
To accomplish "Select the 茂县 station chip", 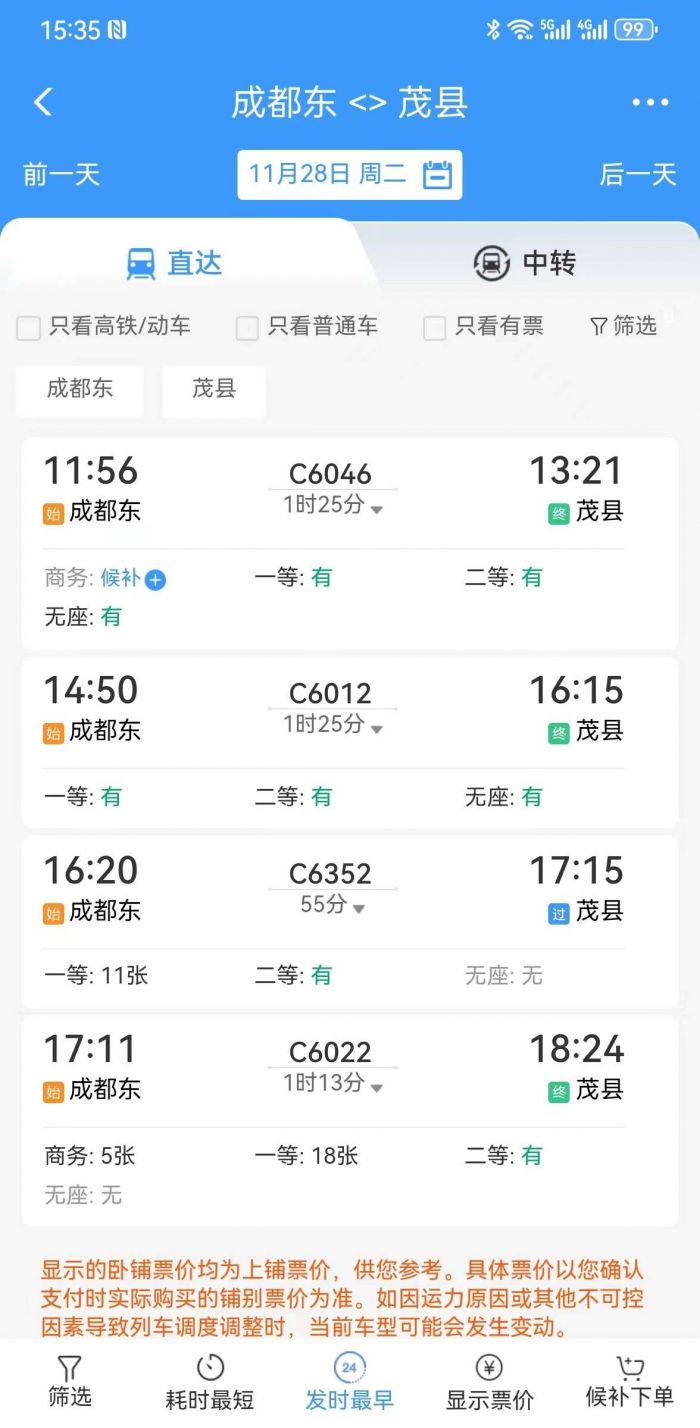I will point(214,390).
